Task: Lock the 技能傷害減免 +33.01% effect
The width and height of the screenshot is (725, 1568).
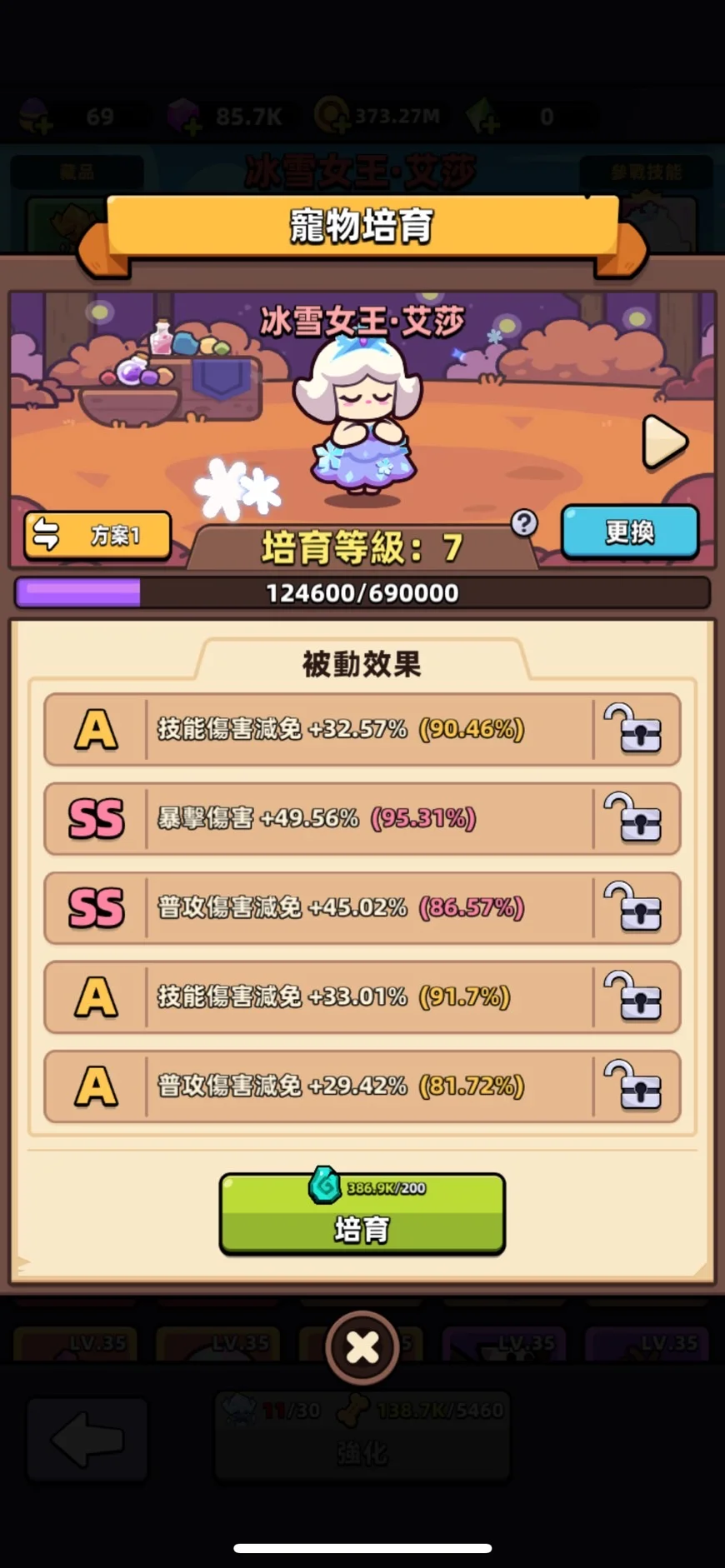Action: pos(634,997)
